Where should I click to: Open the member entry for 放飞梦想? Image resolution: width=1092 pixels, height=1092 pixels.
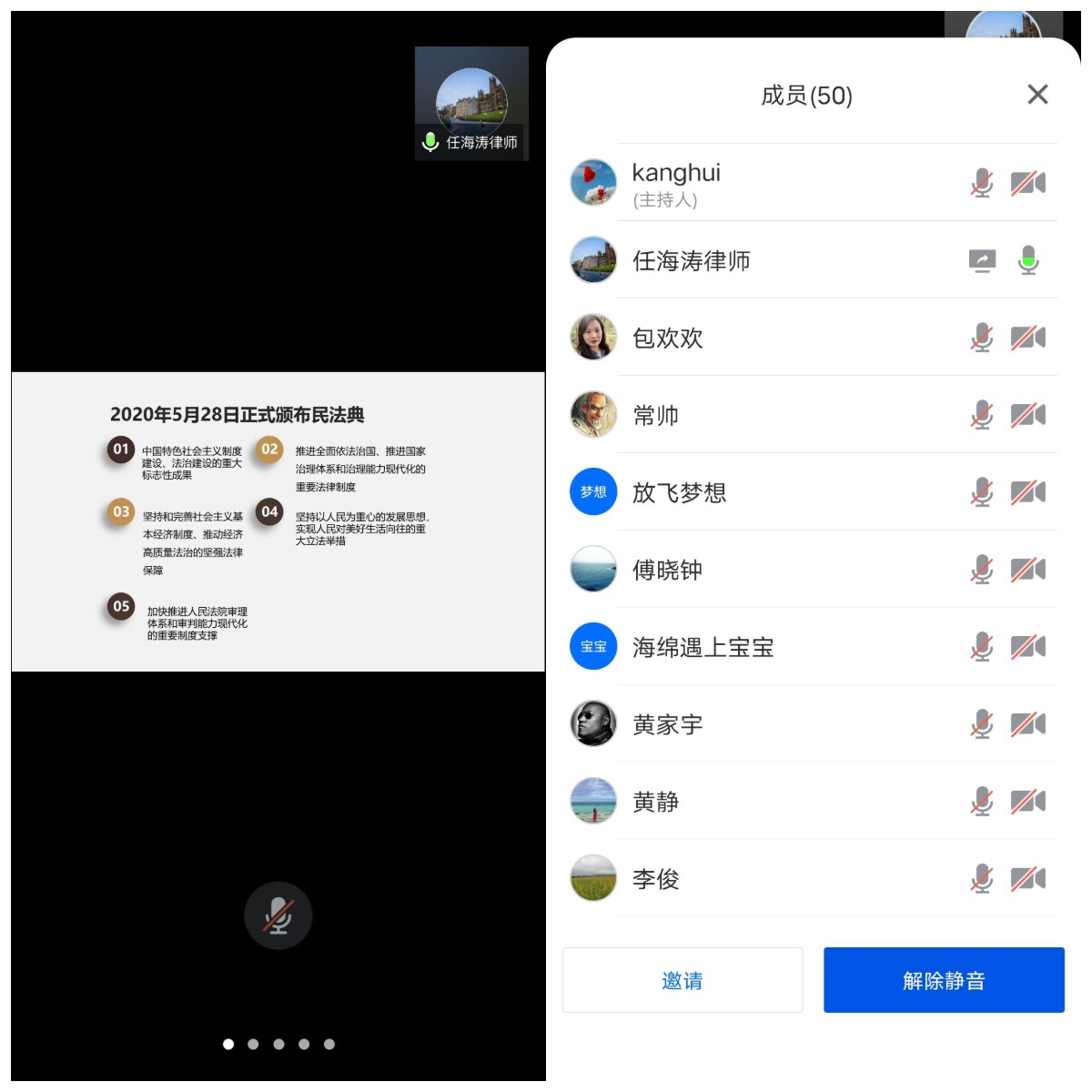(680, 493)
